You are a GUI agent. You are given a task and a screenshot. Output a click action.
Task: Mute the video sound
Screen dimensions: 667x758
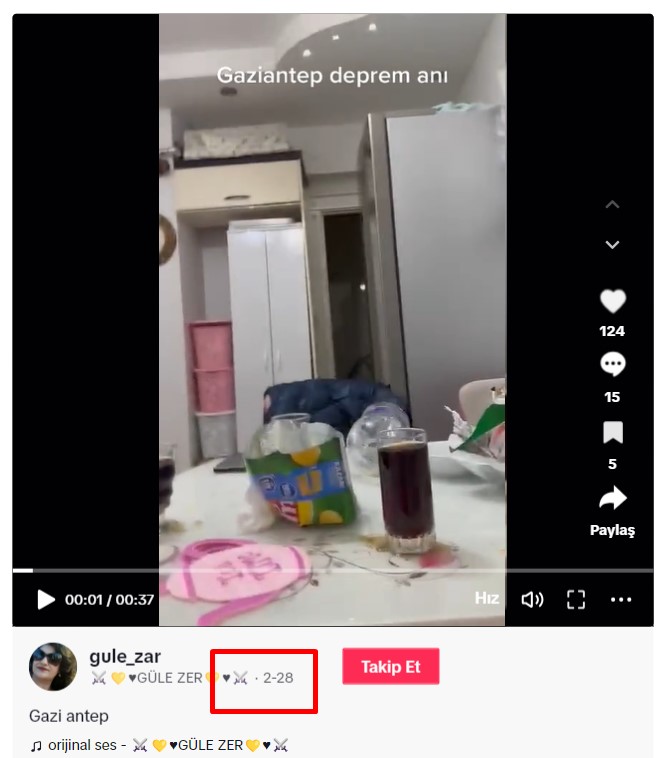[x=532, y=599]
